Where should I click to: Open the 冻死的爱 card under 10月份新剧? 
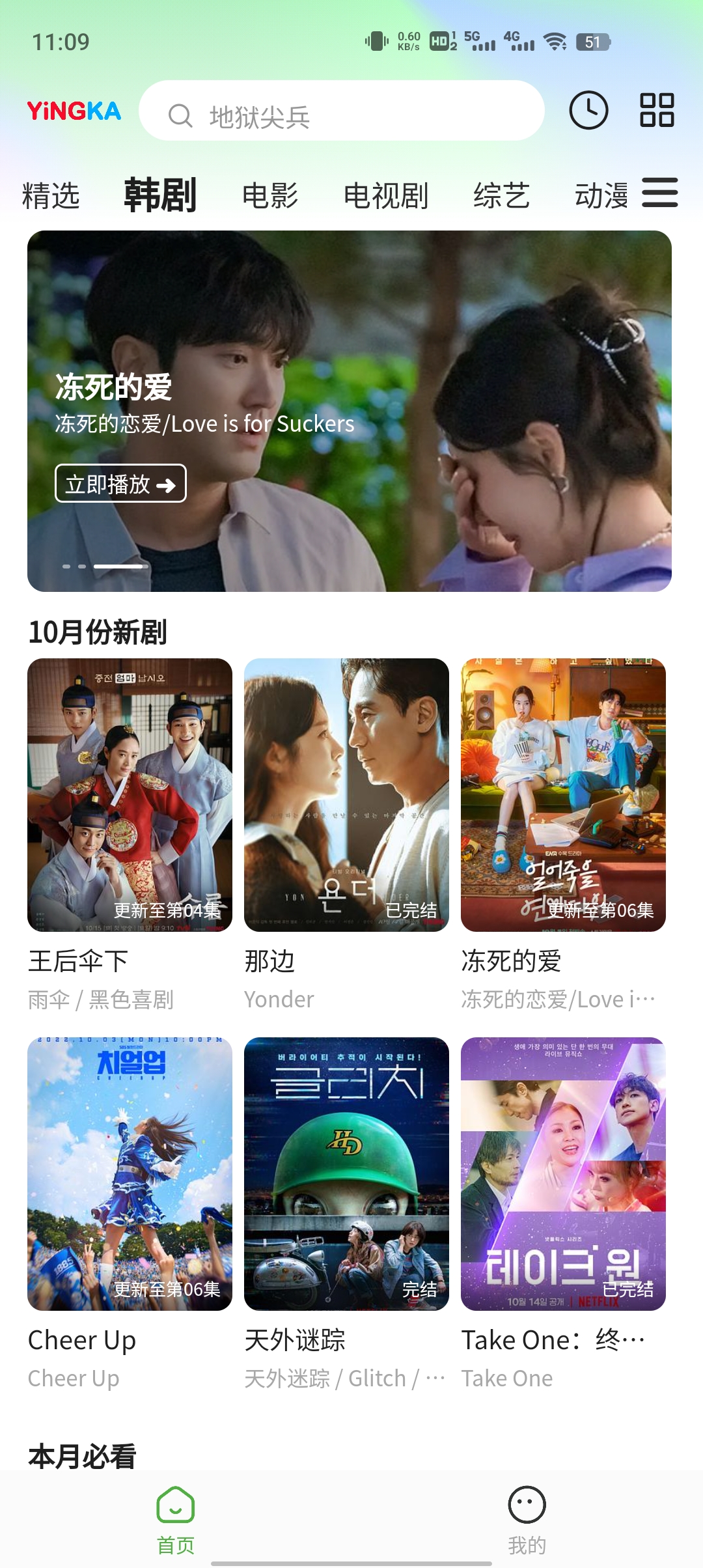(563, 795)
